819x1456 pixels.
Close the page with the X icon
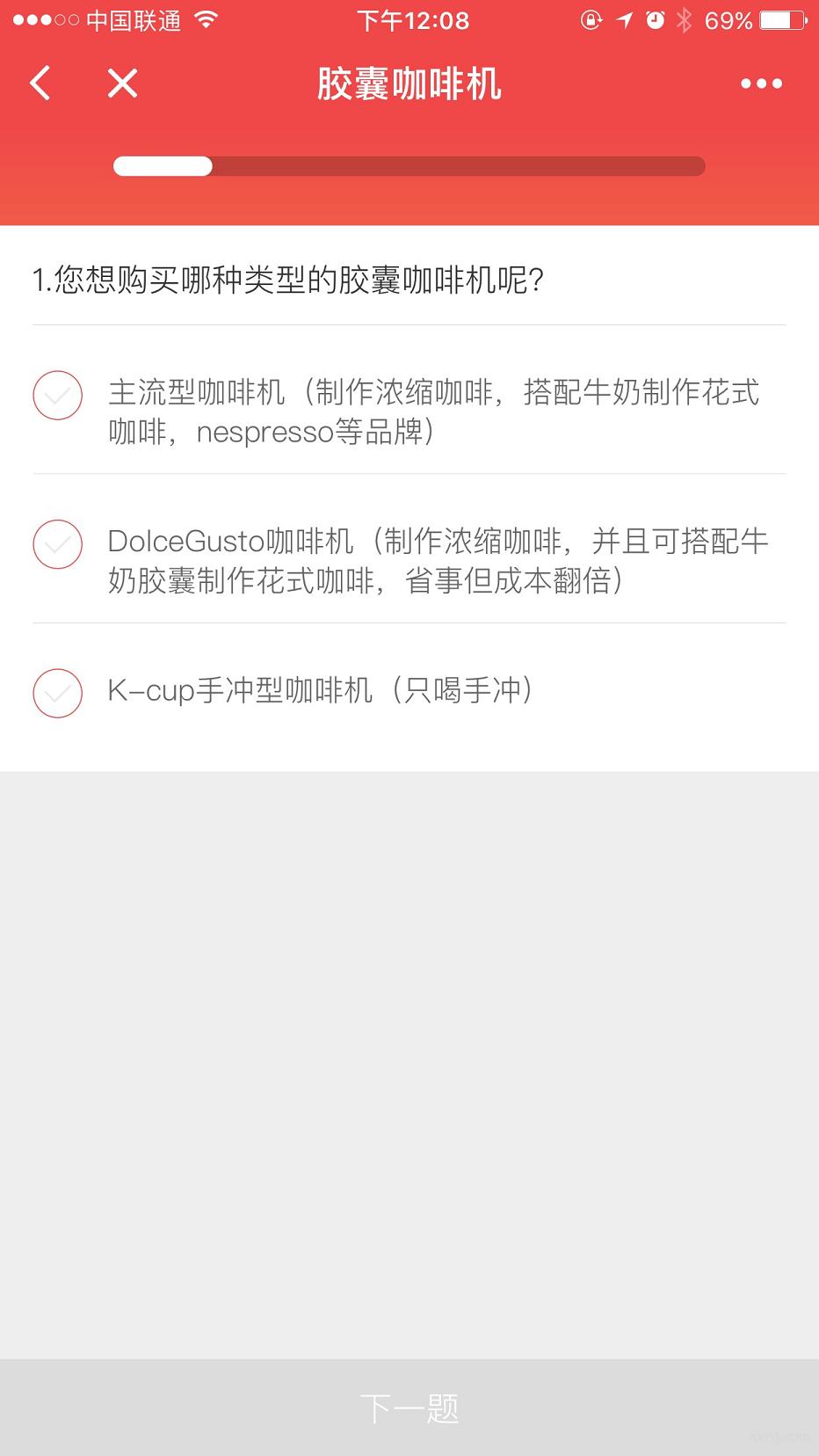pos(122,84)
